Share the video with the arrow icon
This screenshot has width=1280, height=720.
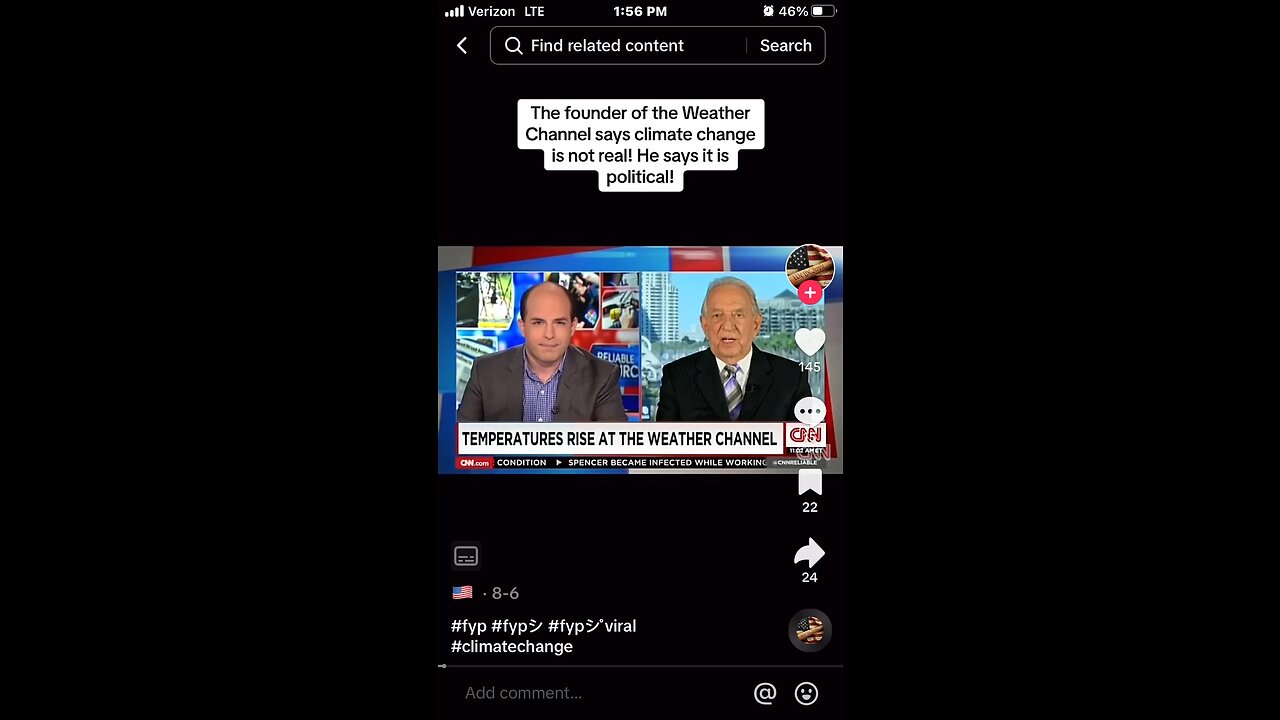coord(809,553)
